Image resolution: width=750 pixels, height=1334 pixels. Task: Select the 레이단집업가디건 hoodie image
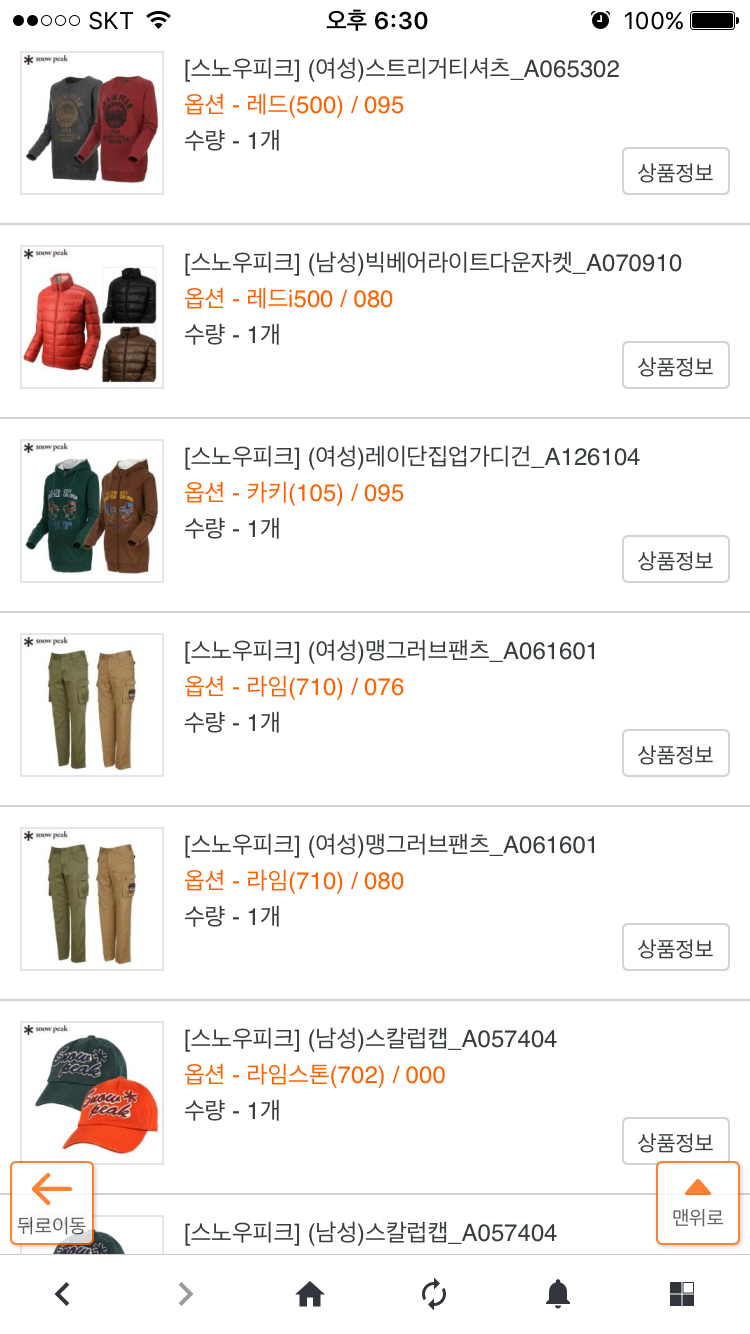[x=92, y=511]
